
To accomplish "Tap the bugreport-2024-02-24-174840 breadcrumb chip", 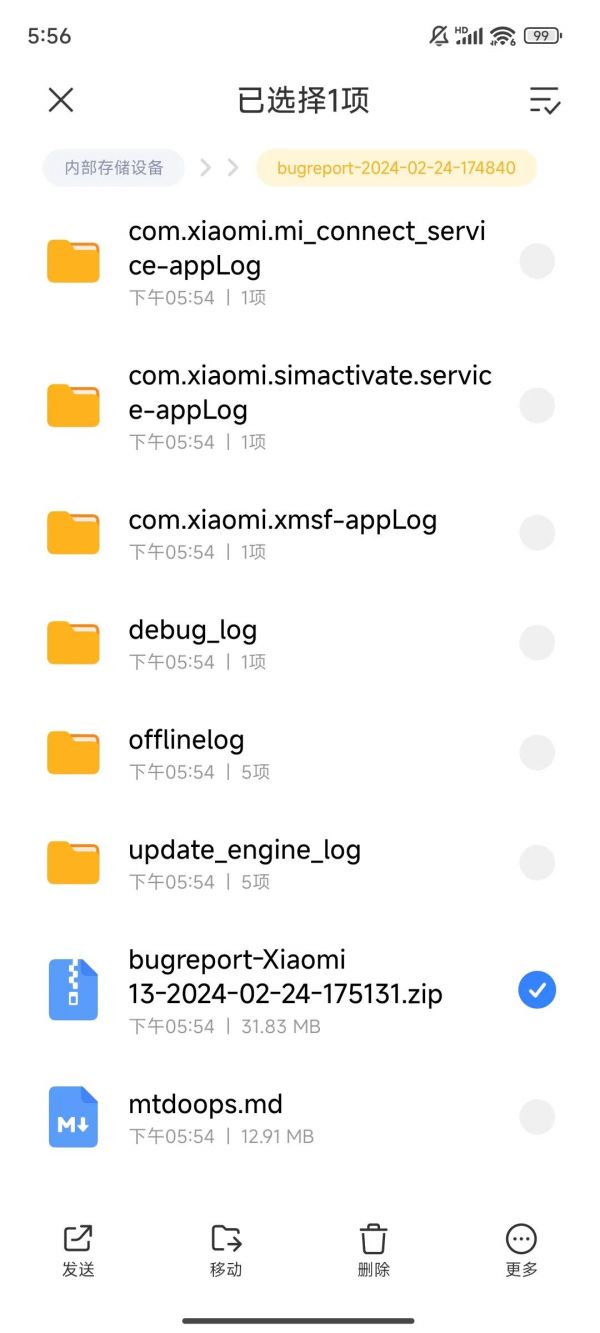I will pos(397,168).
